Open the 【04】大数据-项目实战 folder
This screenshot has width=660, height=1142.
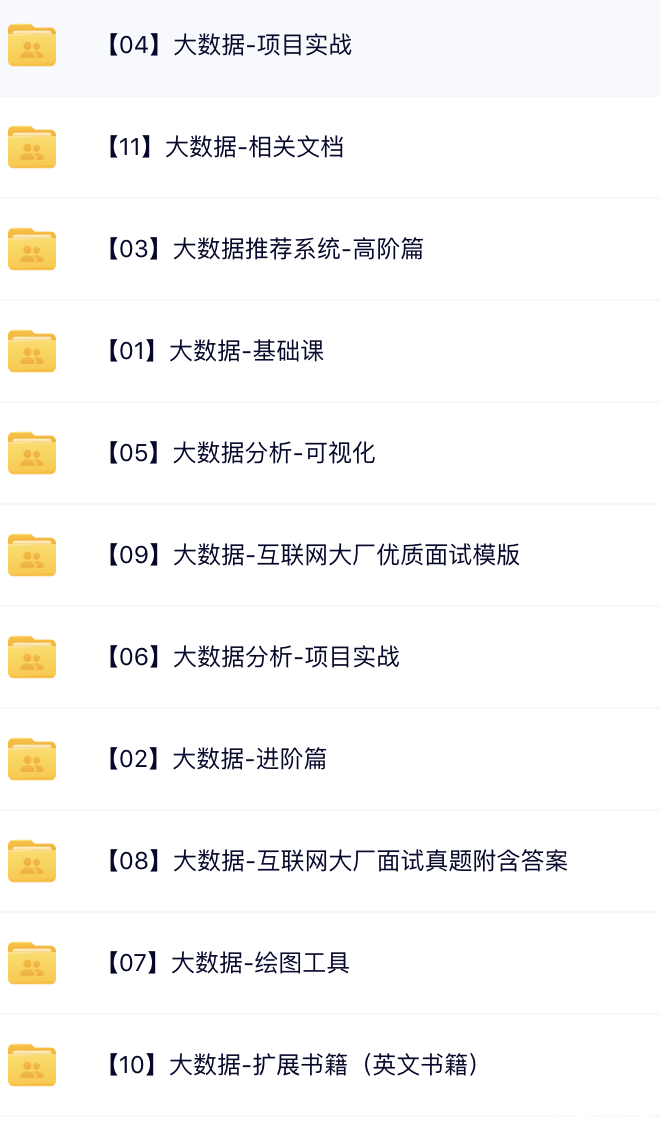tap(330, 46)
